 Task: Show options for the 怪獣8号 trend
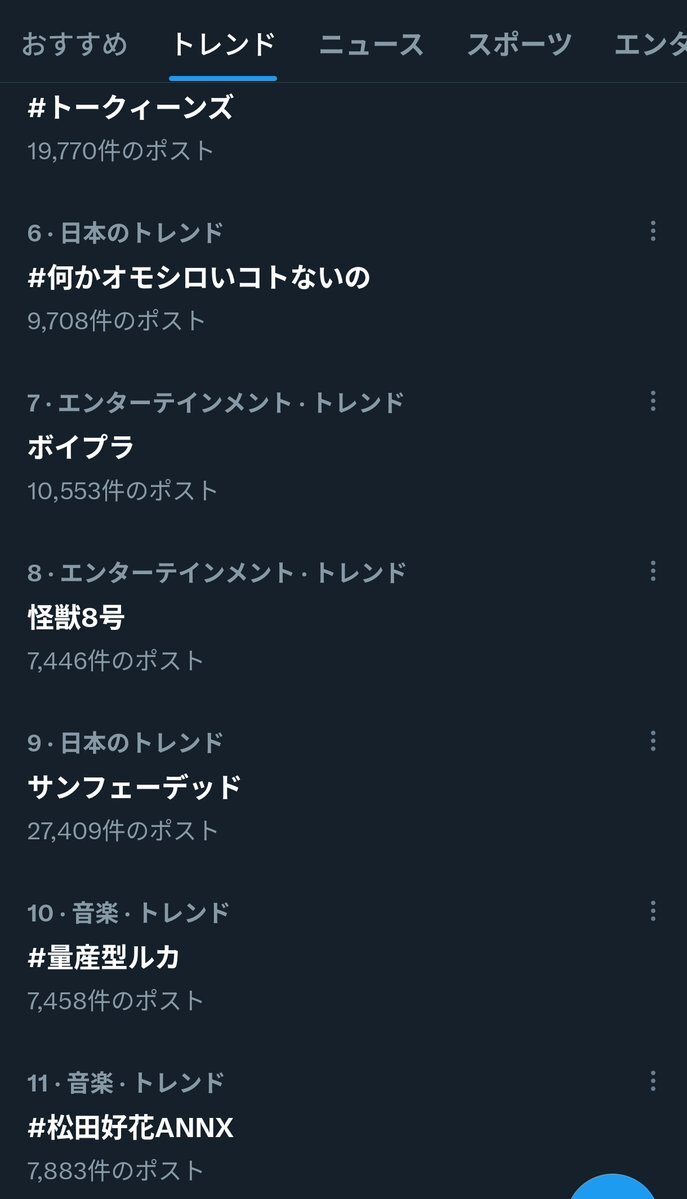653,570
